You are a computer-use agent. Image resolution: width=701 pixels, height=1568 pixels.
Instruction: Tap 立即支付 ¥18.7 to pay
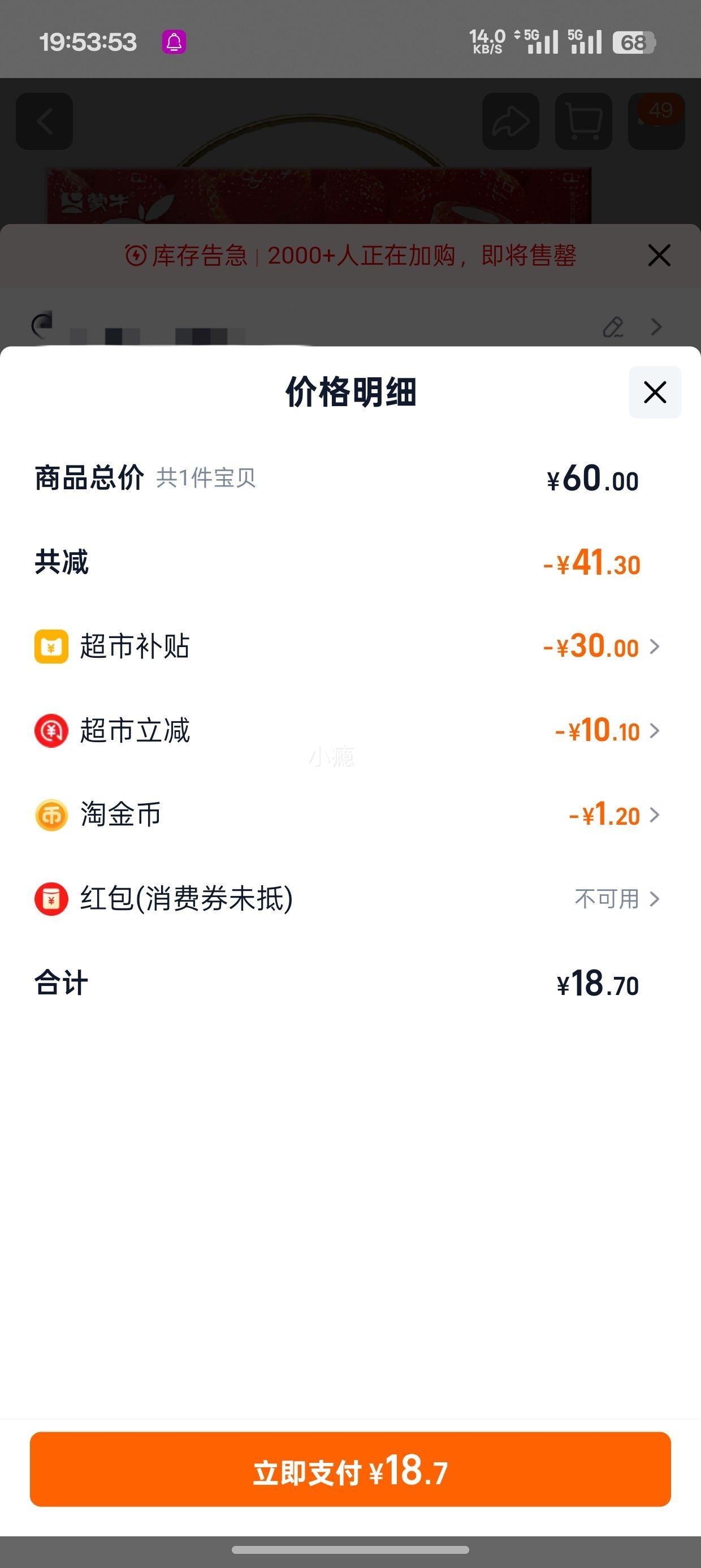pos(350,1470)
